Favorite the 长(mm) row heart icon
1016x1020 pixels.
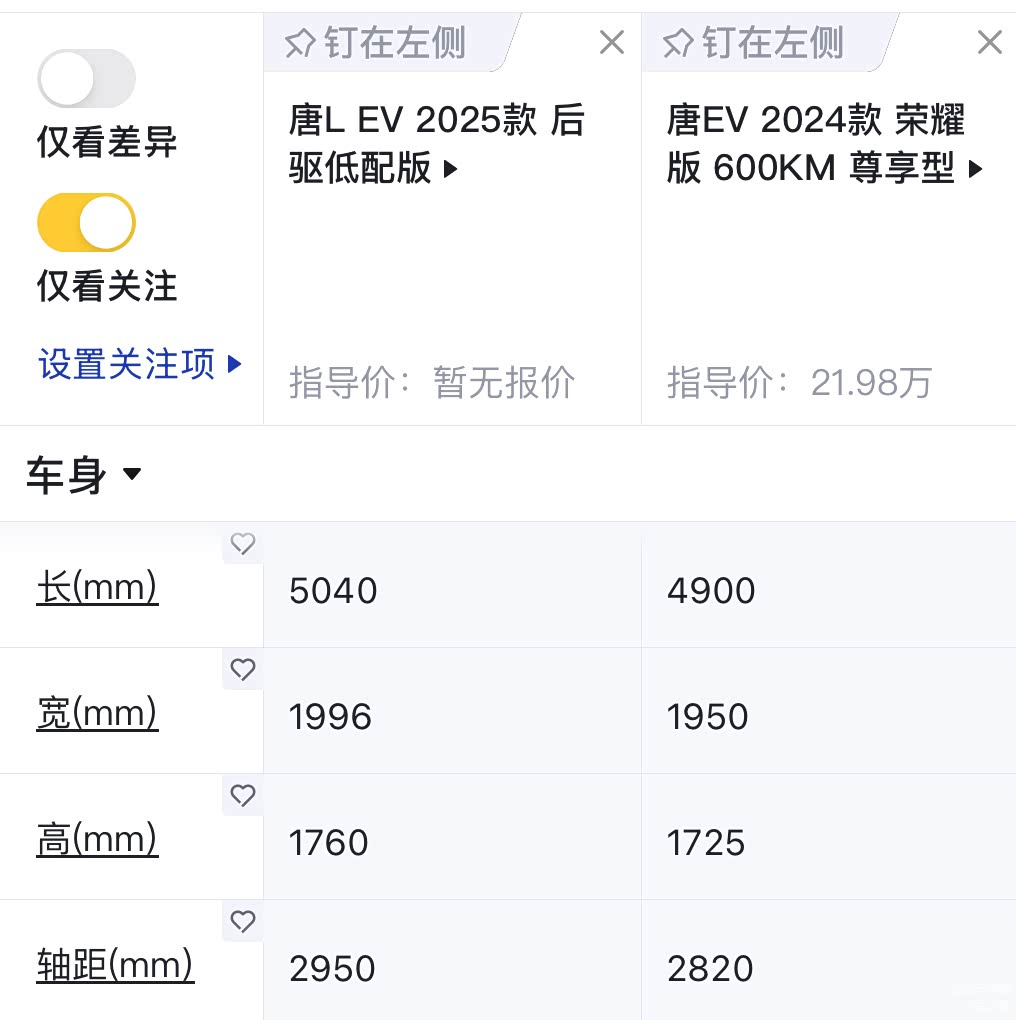243,544
